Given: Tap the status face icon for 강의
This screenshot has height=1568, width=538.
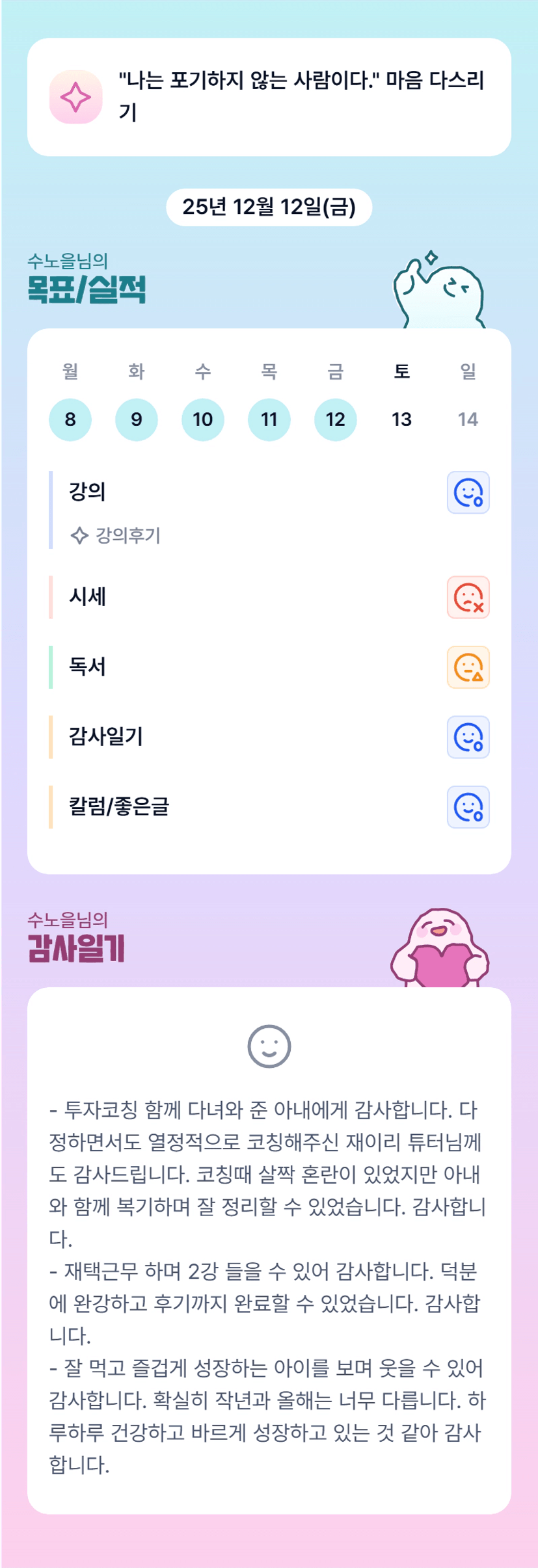Looking at the screenshot, I should click(x=468, y=492).
